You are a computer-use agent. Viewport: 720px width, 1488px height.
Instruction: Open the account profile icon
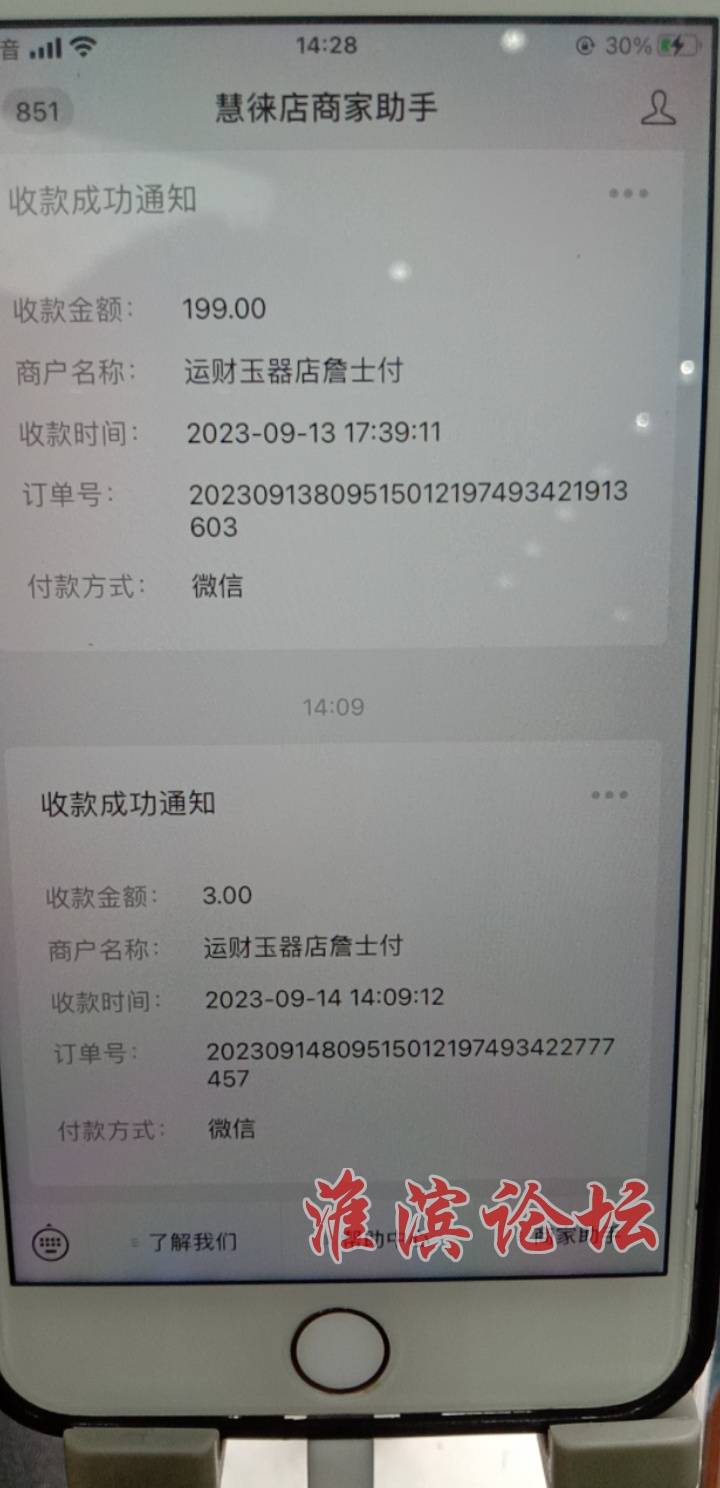click(x=658, y=108)
